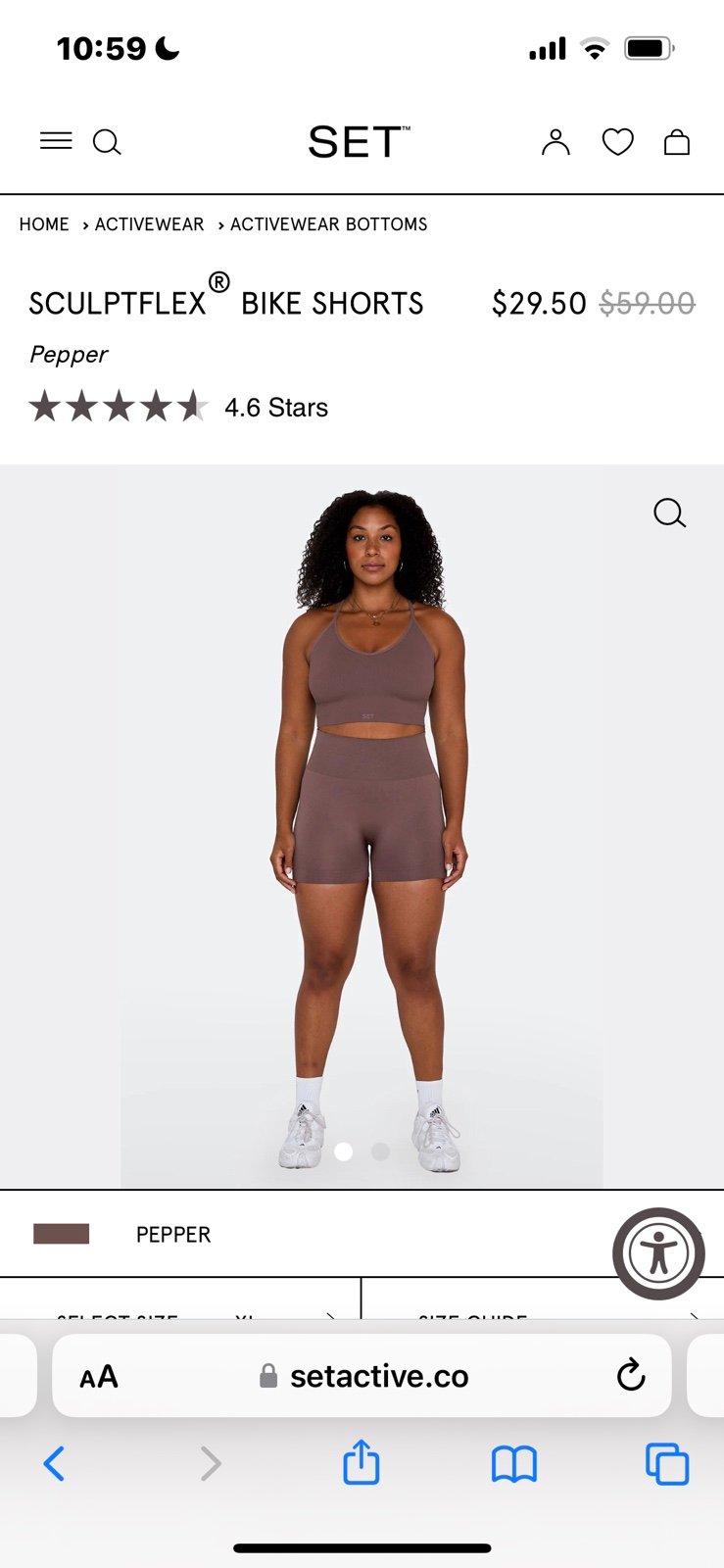Open the shopping bag
Viewport: 724px width, 1568px height.
point(677,142)
